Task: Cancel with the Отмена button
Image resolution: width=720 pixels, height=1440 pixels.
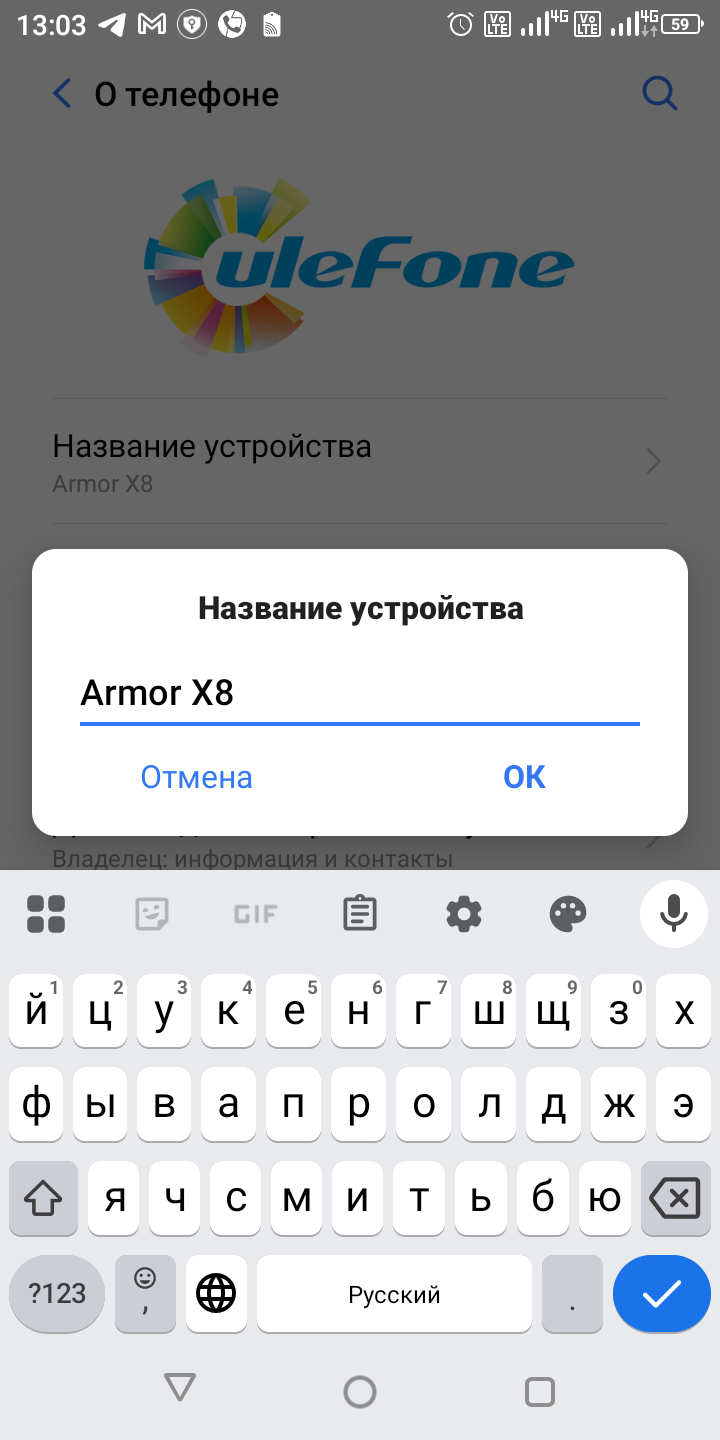Action: coord(196,777)
